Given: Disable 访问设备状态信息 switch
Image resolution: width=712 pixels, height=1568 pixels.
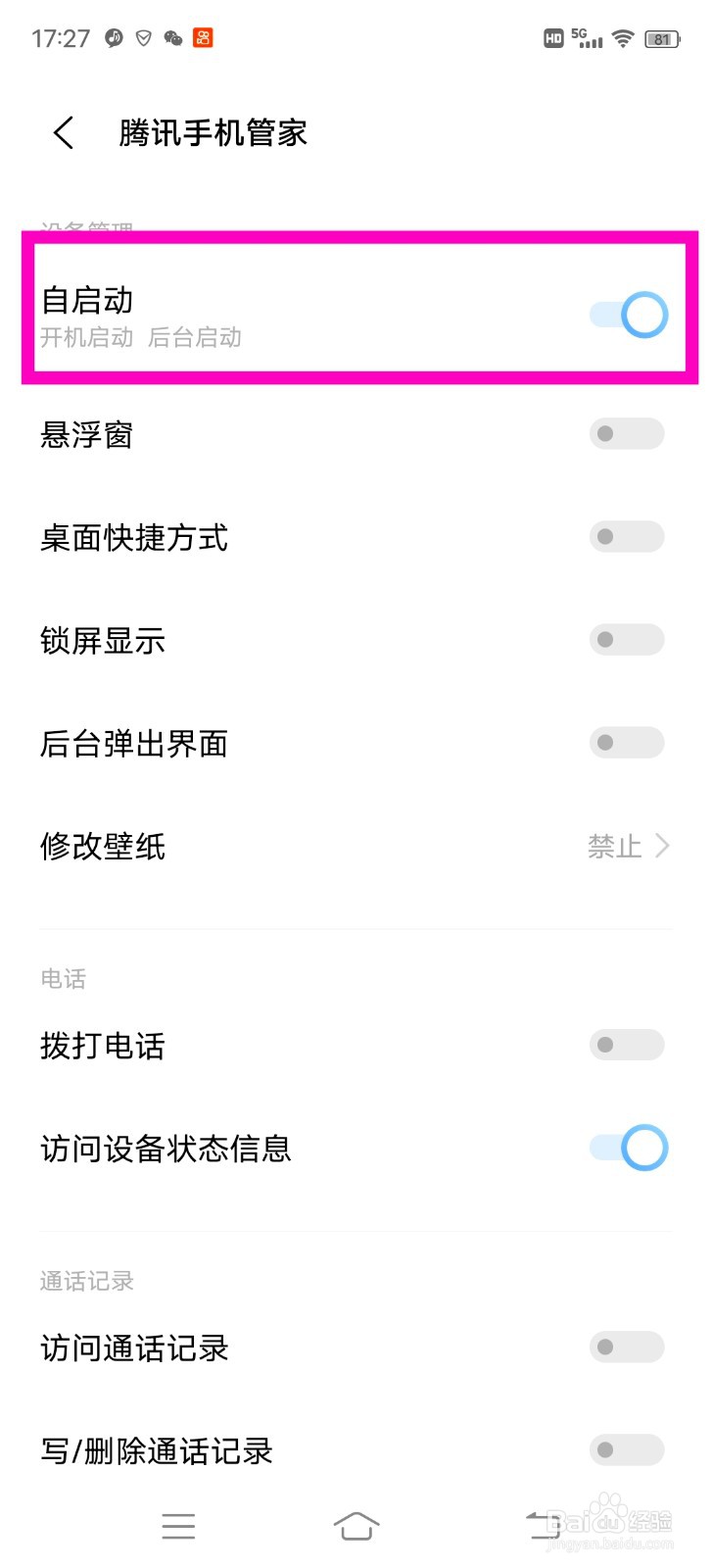Looking at the screenshot, I should [x=628, y=1148].
